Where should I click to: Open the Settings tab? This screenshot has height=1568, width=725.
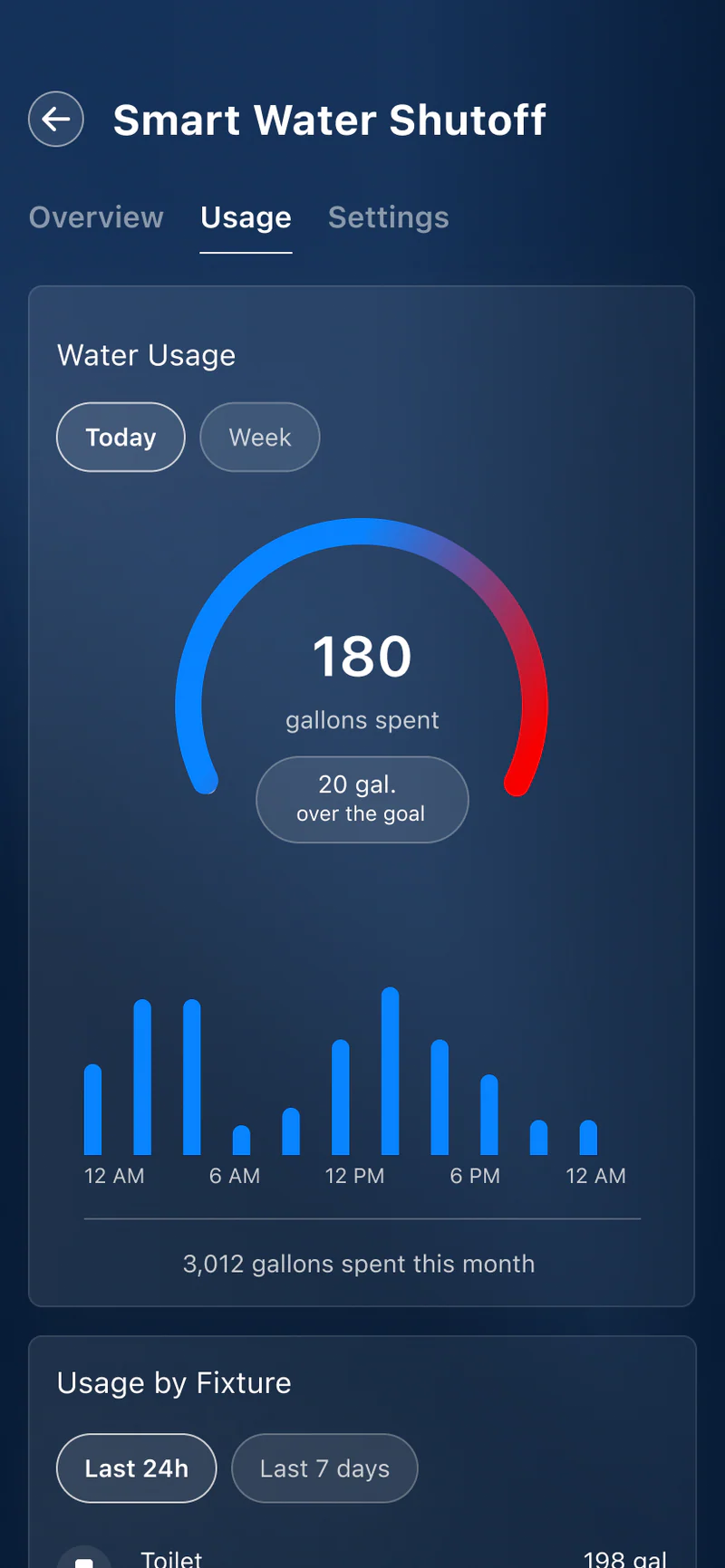pyautogui.click(x=388, y=217)
